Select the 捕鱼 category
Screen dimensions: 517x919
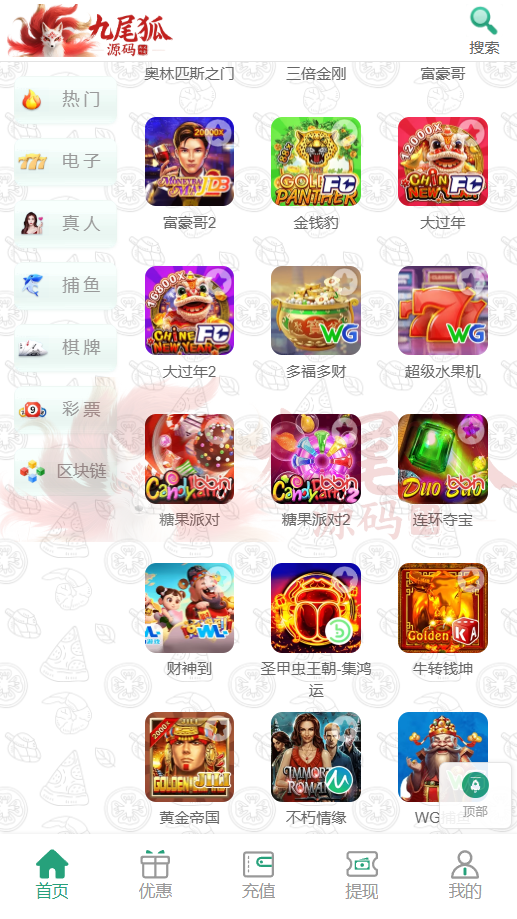tap(66, 285)
